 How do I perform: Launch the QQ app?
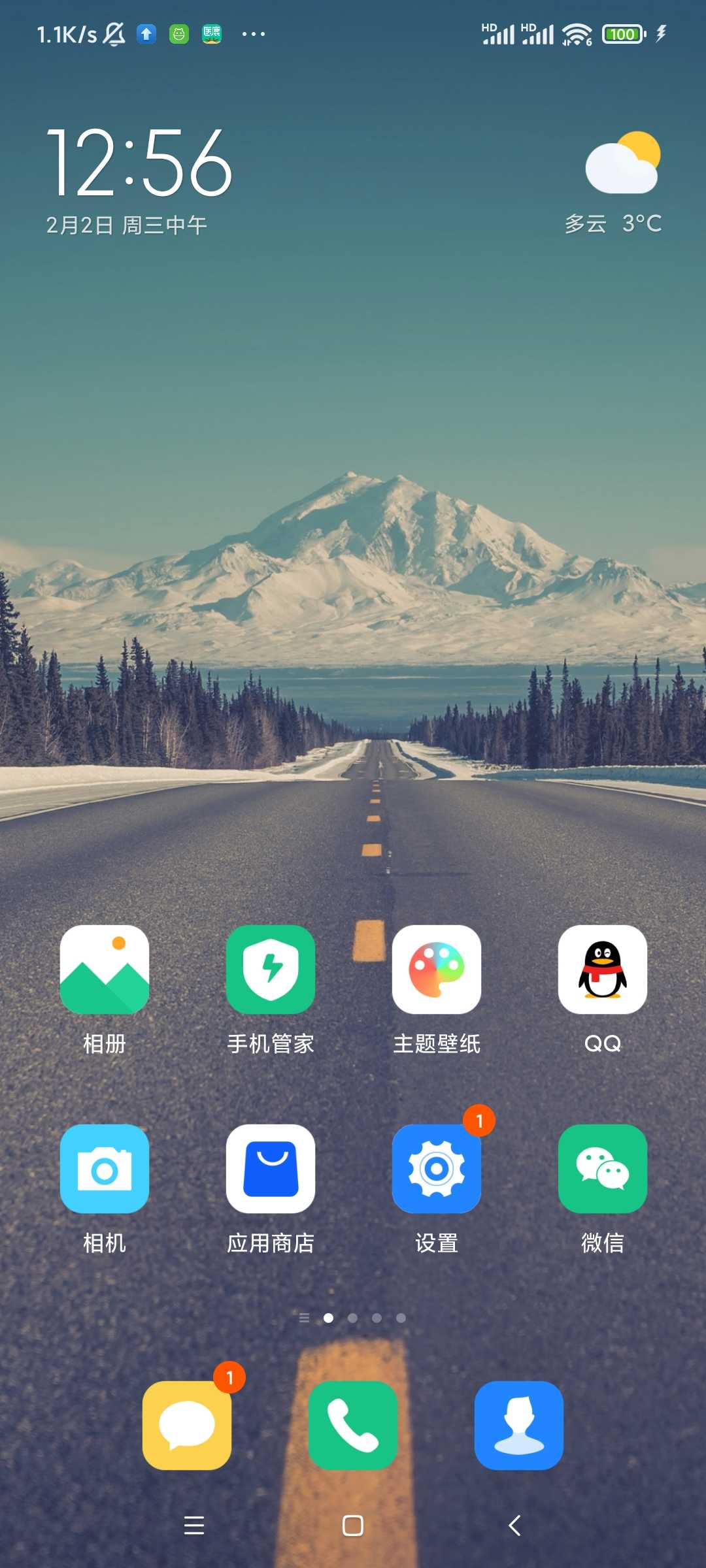click(603, 970)
